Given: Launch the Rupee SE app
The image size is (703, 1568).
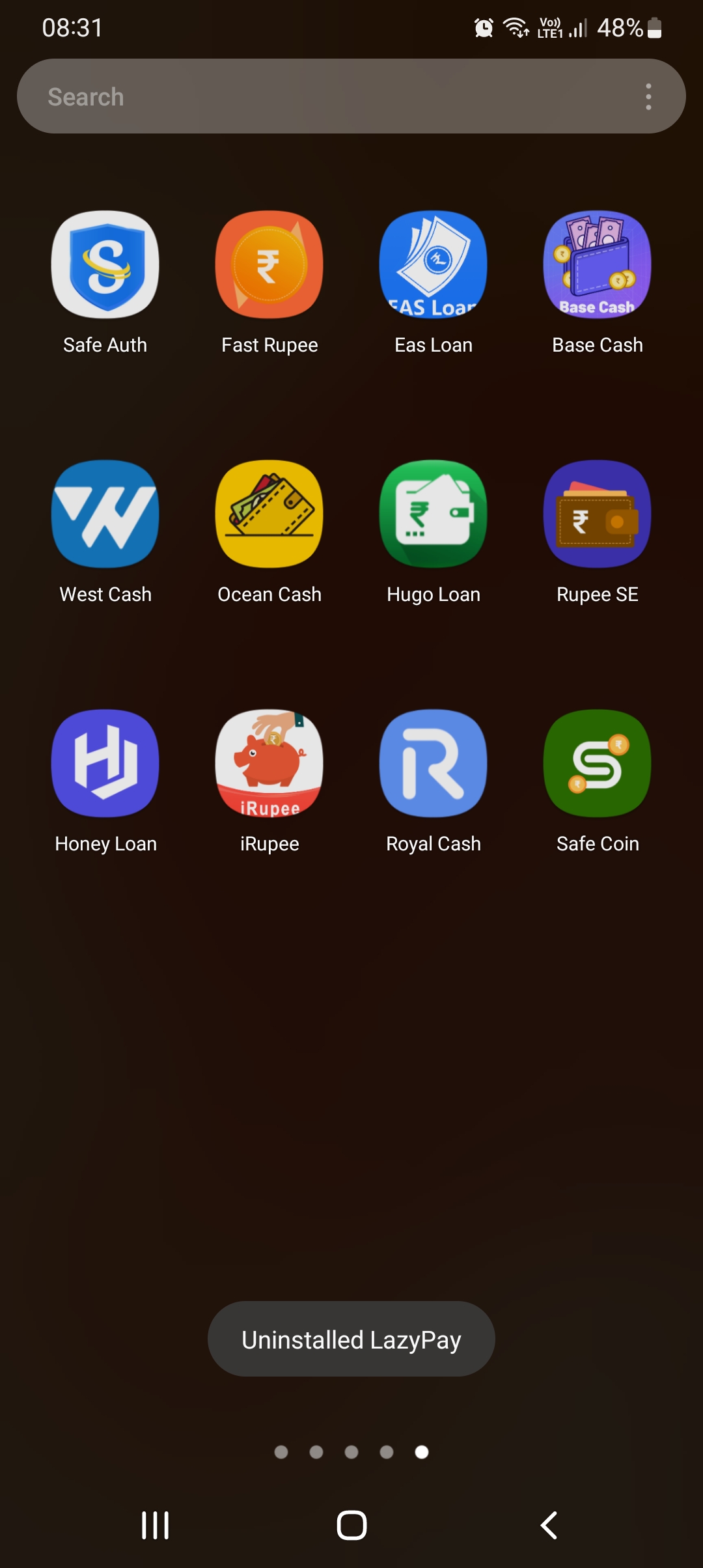Looking at the screenshot, I should 598,514.
